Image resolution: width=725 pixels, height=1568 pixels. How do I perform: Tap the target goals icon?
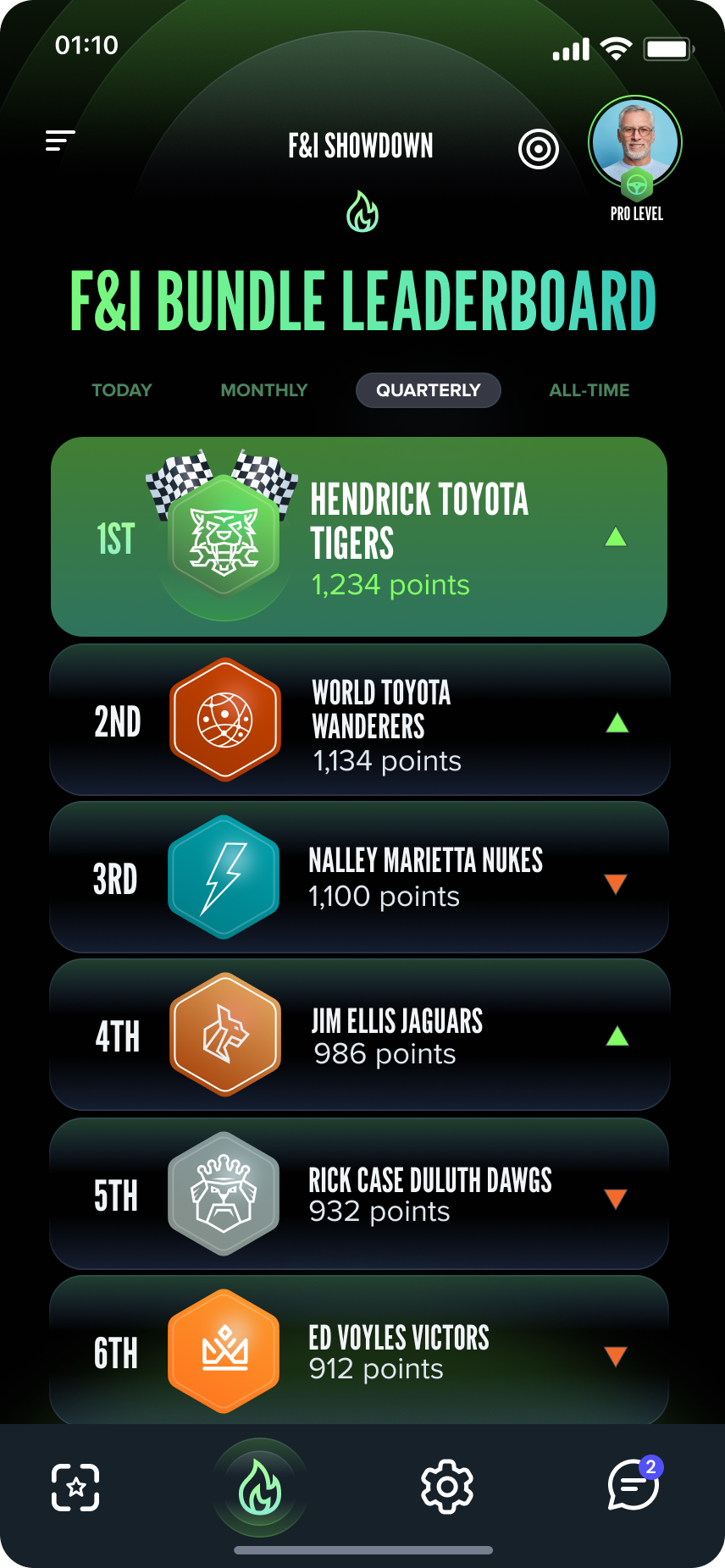click(x=539, y=150)
